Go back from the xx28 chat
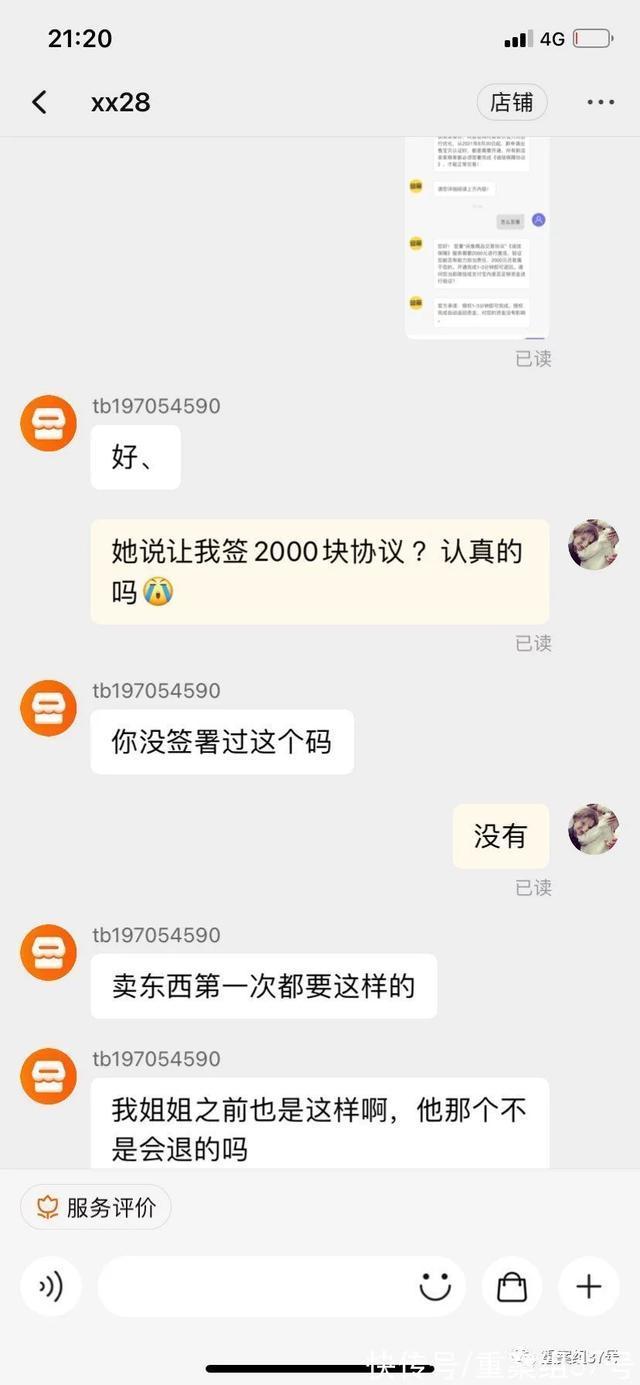This screenshot has height=1385, width=640. (39, 102)
